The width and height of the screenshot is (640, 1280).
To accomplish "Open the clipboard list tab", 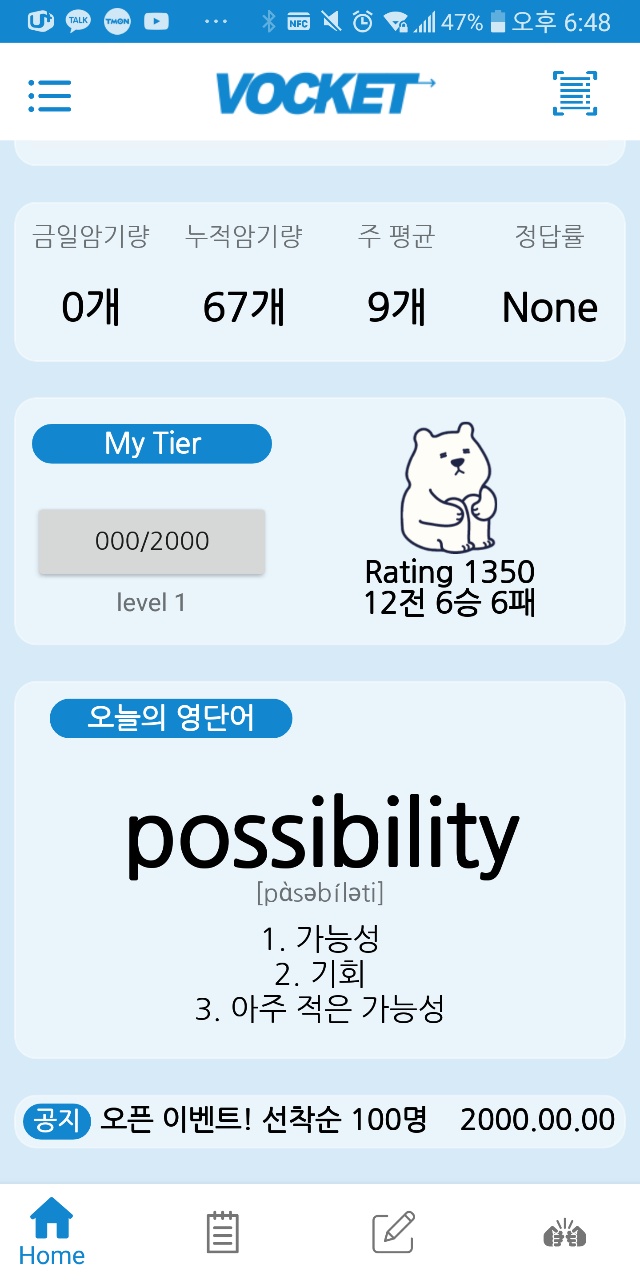I will 222,1232.
